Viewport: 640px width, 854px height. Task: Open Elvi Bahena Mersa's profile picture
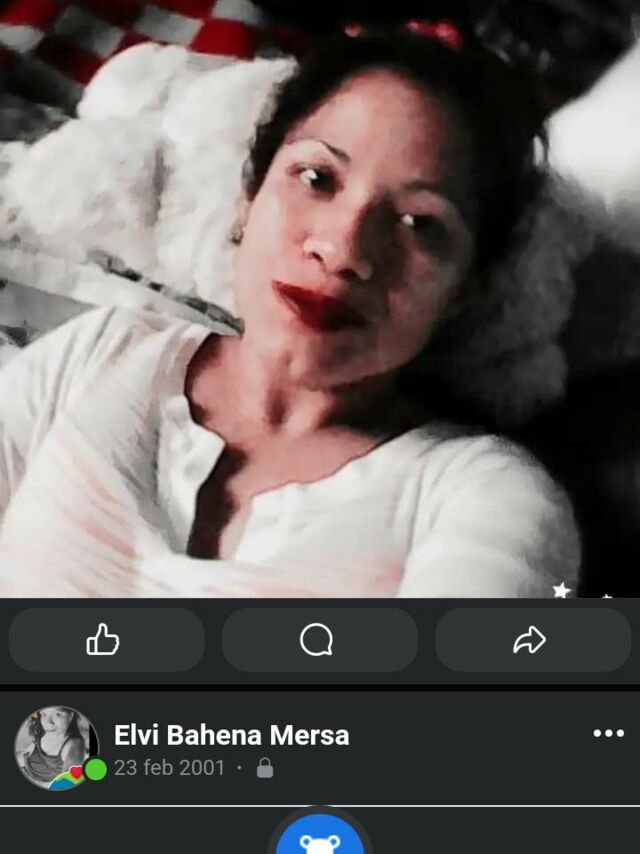pos(56,748)
